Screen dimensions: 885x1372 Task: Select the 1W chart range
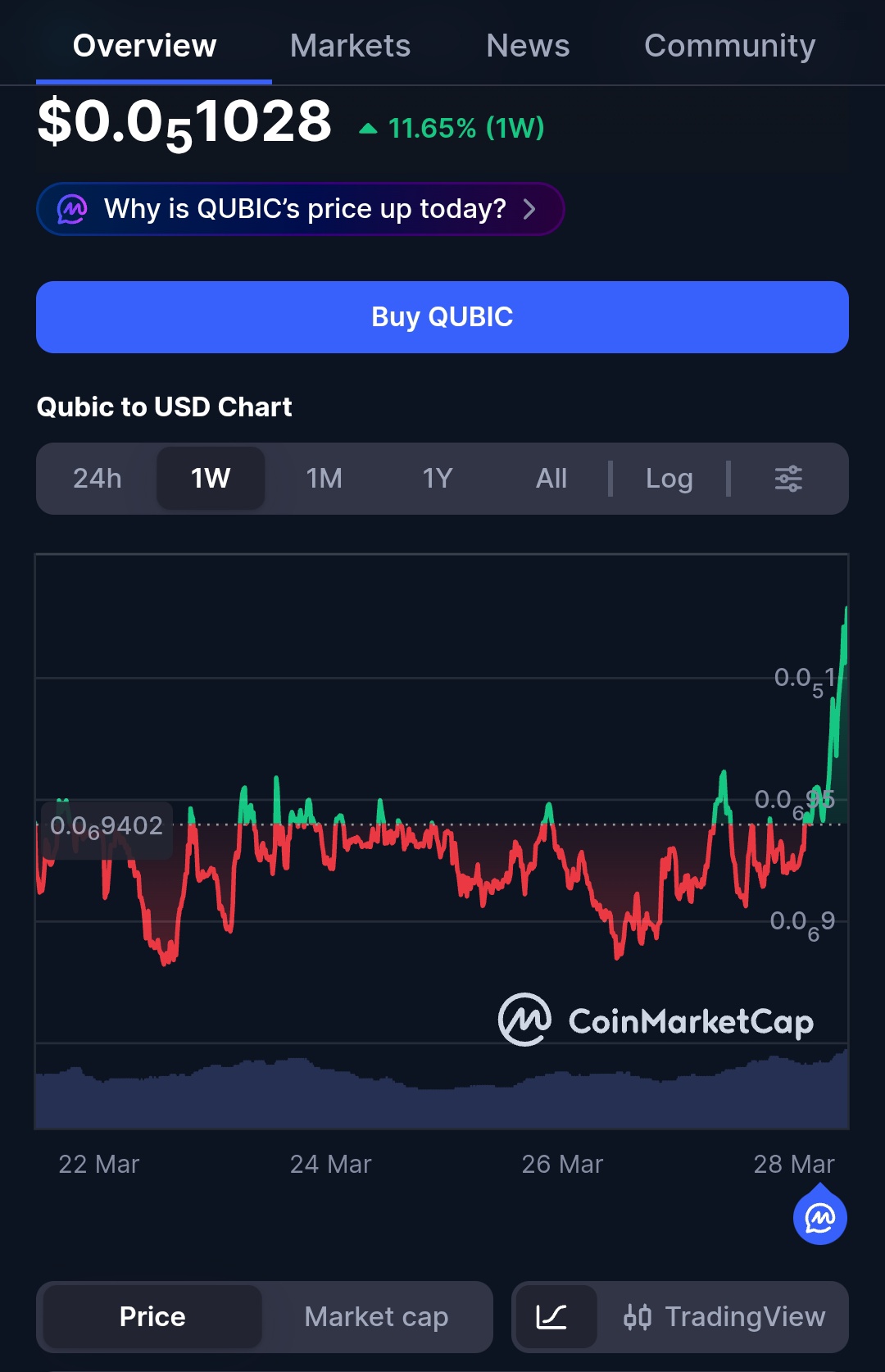[211, 479]
